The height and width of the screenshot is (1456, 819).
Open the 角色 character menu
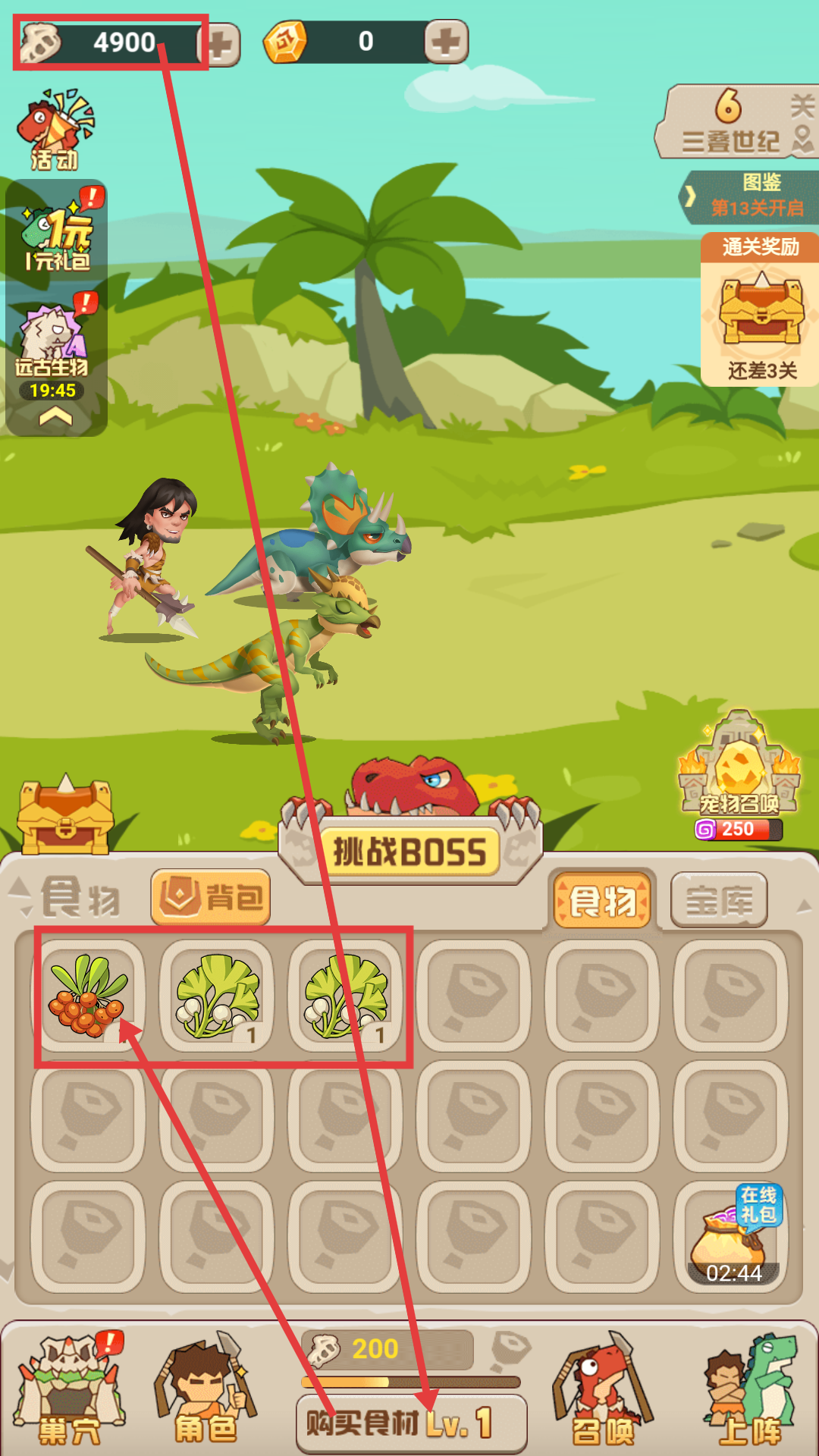pyautogui.click(x=205, y=1390)
